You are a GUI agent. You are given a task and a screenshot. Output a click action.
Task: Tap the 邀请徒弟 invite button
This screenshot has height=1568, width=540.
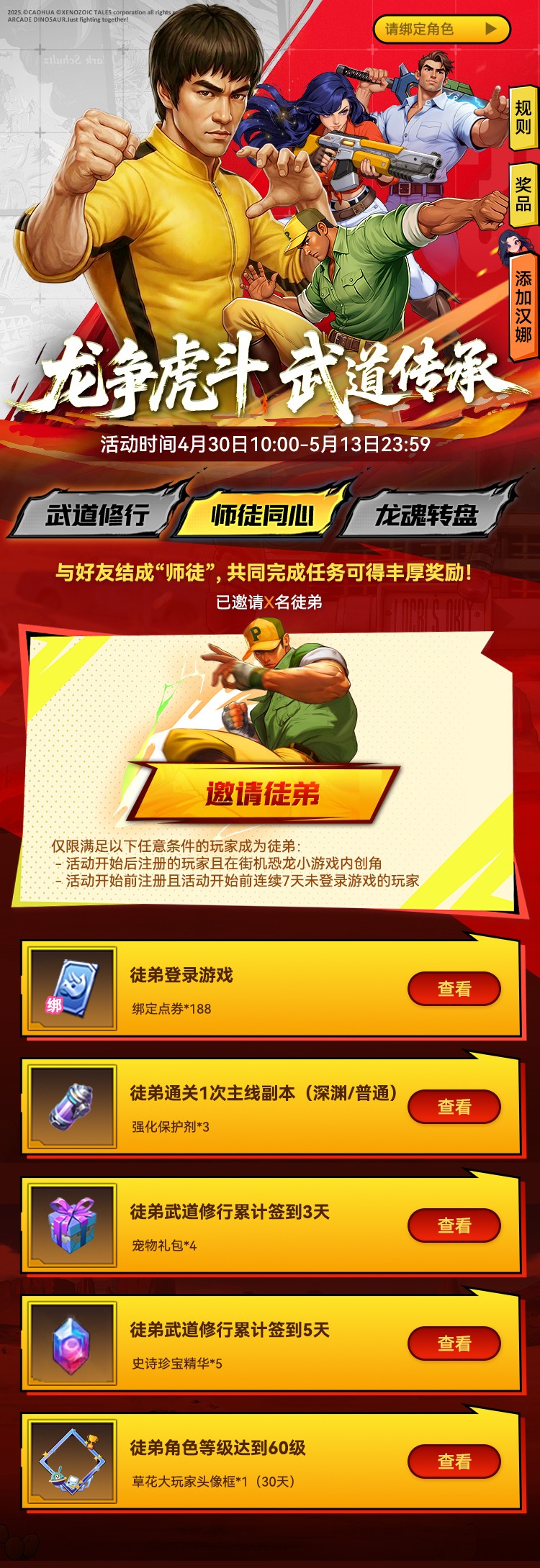(x=263, y=794)
